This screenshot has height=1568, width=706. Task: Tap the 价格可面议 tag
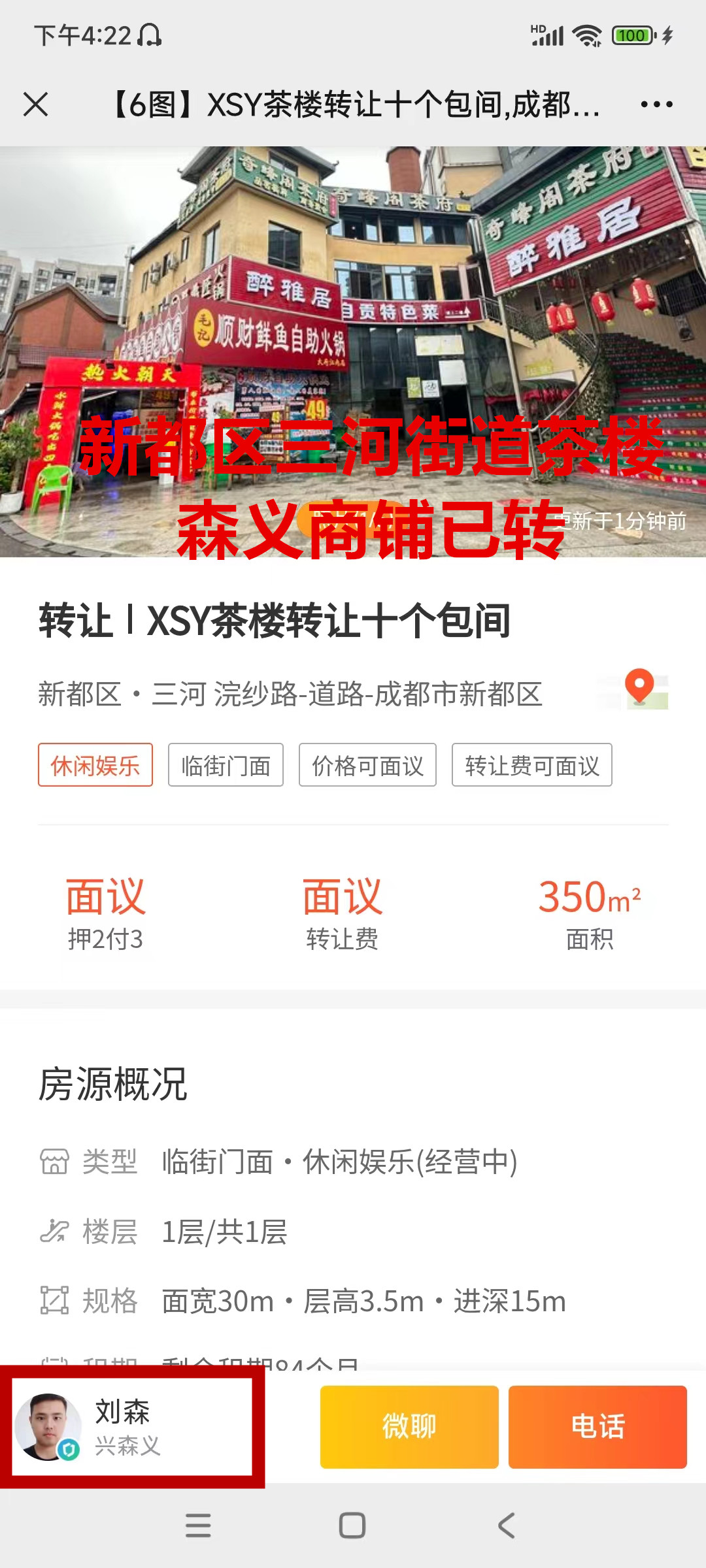click(x=367, y=765)
